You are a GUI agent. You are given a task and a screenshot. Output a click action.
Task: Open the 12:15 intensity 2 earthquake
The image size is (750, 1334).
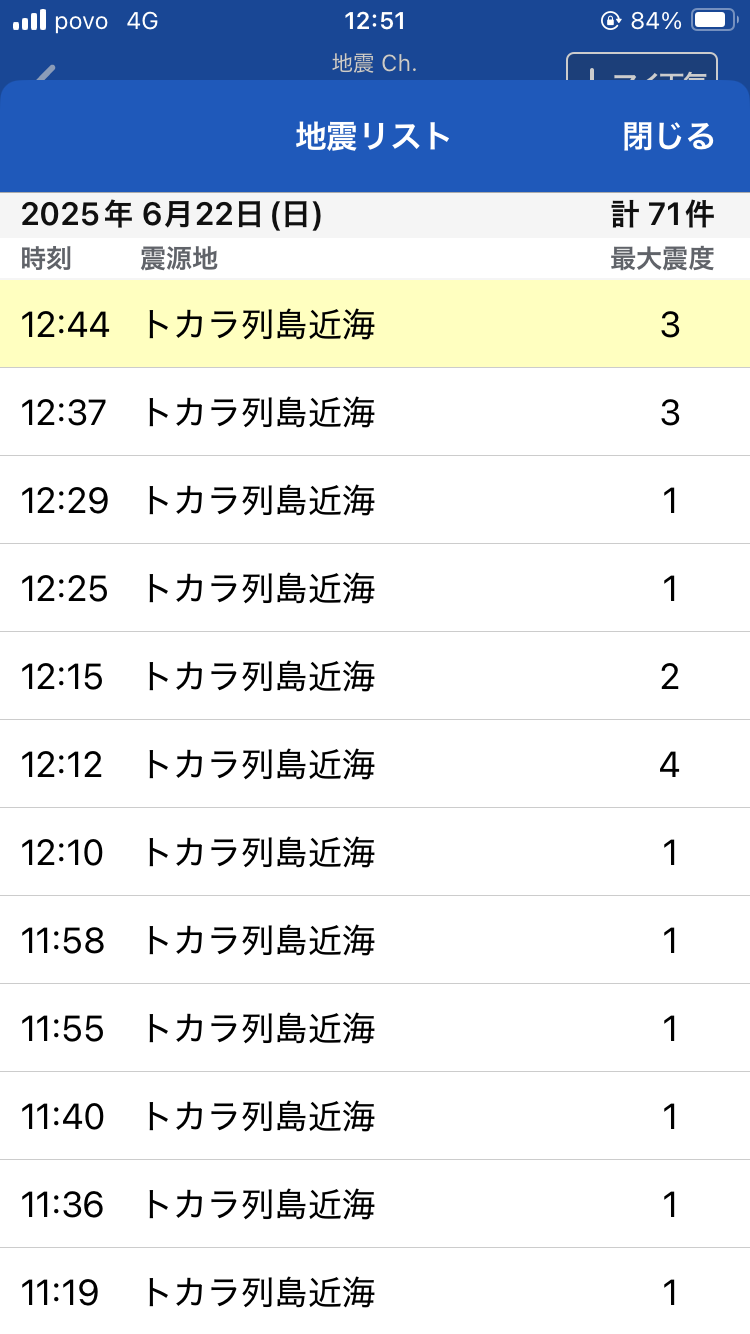375,676
